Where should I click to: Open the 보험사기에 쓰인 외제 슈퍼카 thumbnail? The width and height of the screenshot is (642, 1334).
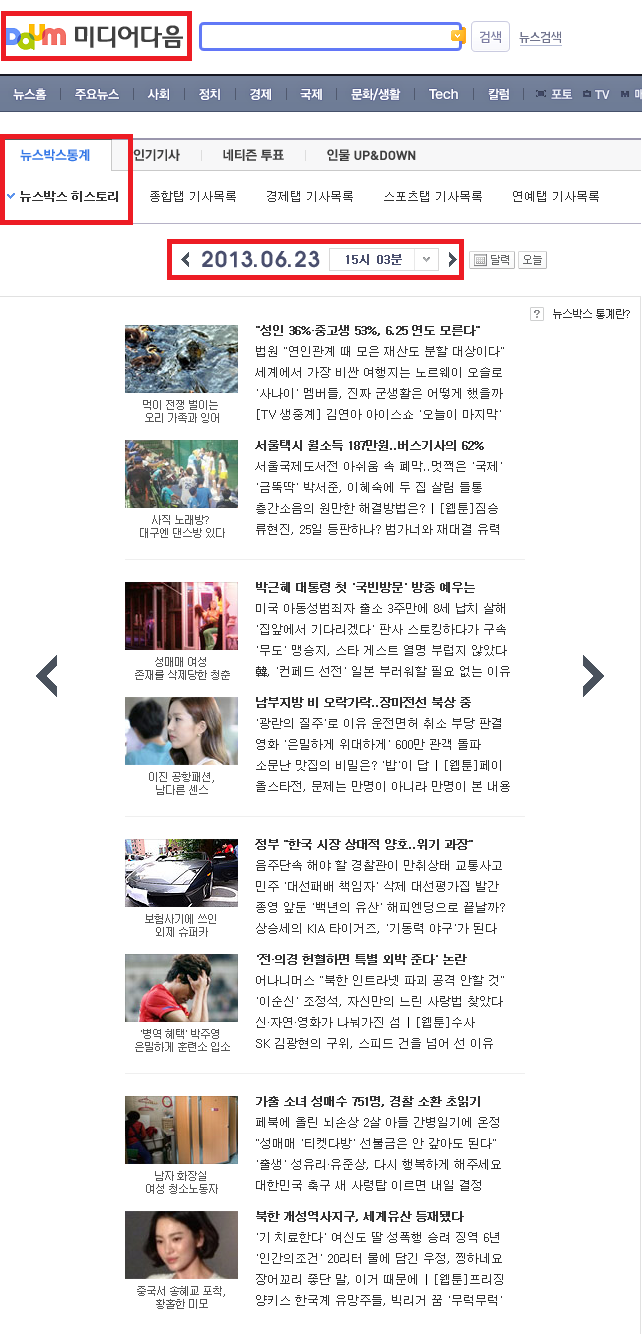(x=181, y=873)
